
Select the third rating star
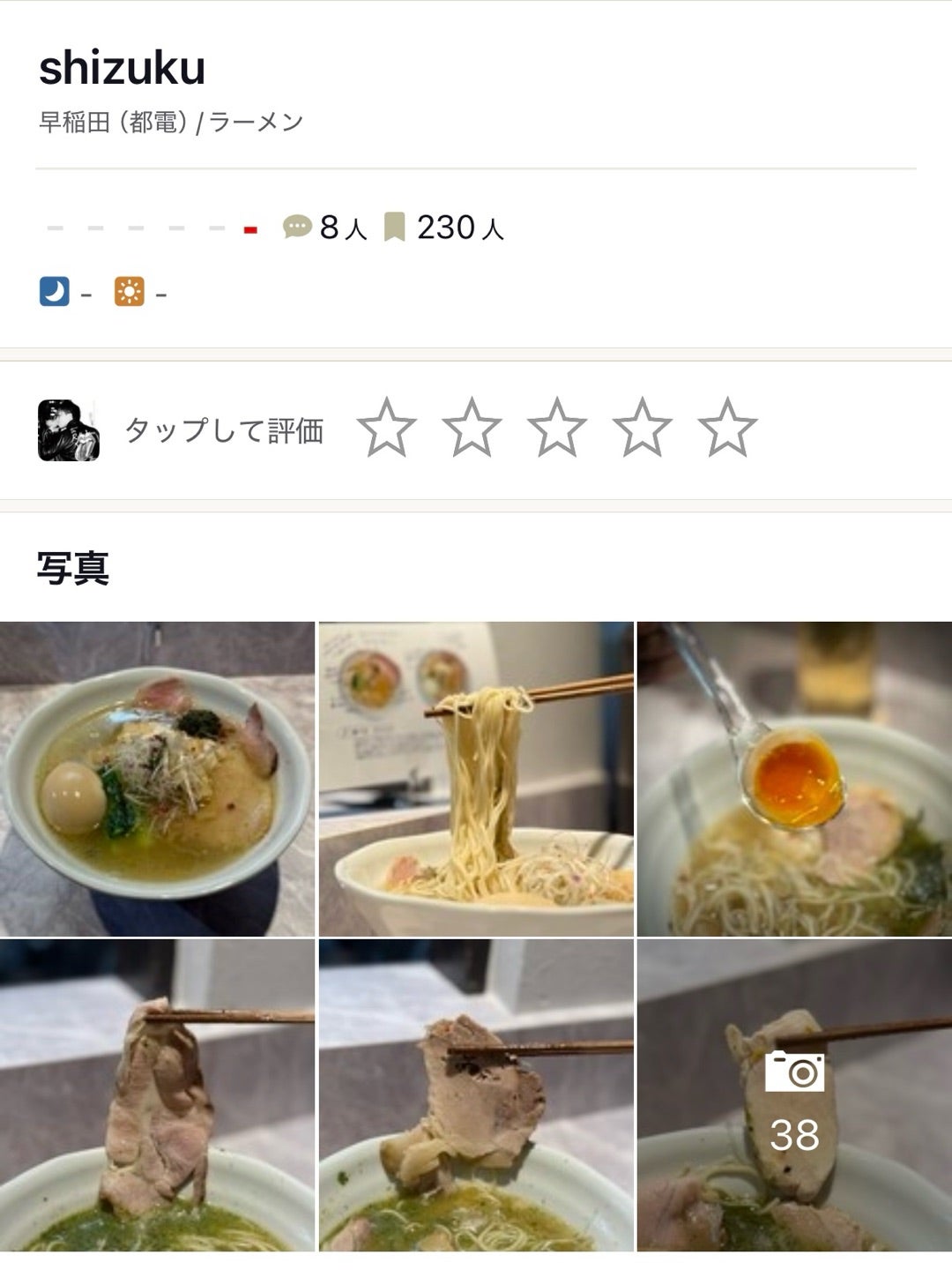click(557, 428)
